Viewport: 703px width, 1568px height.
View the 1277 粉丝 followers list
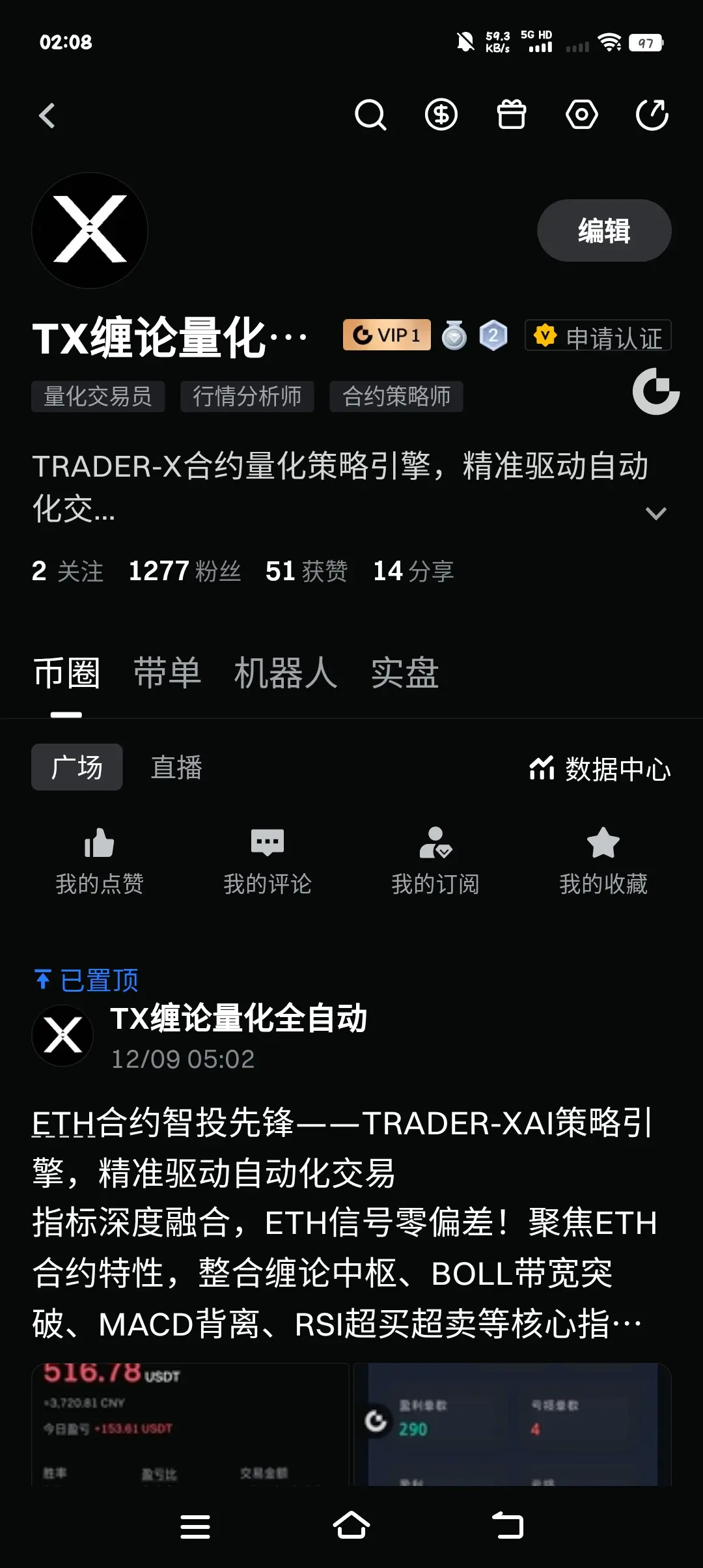[x=185, y=571]
